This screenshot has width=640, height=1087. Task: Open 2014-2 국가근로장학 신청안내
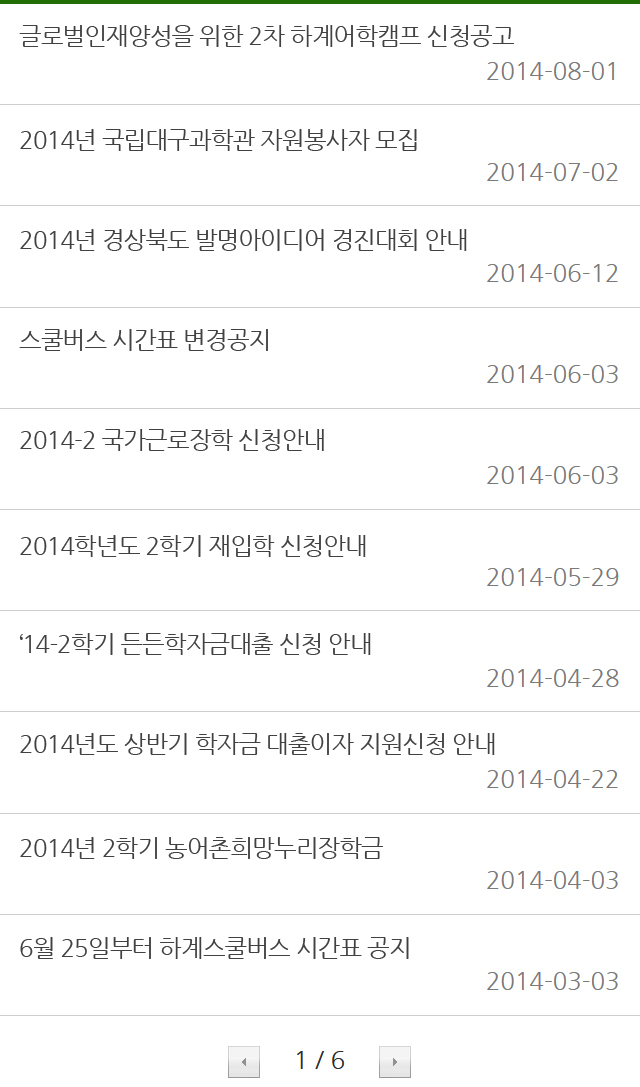click(320, 459)
